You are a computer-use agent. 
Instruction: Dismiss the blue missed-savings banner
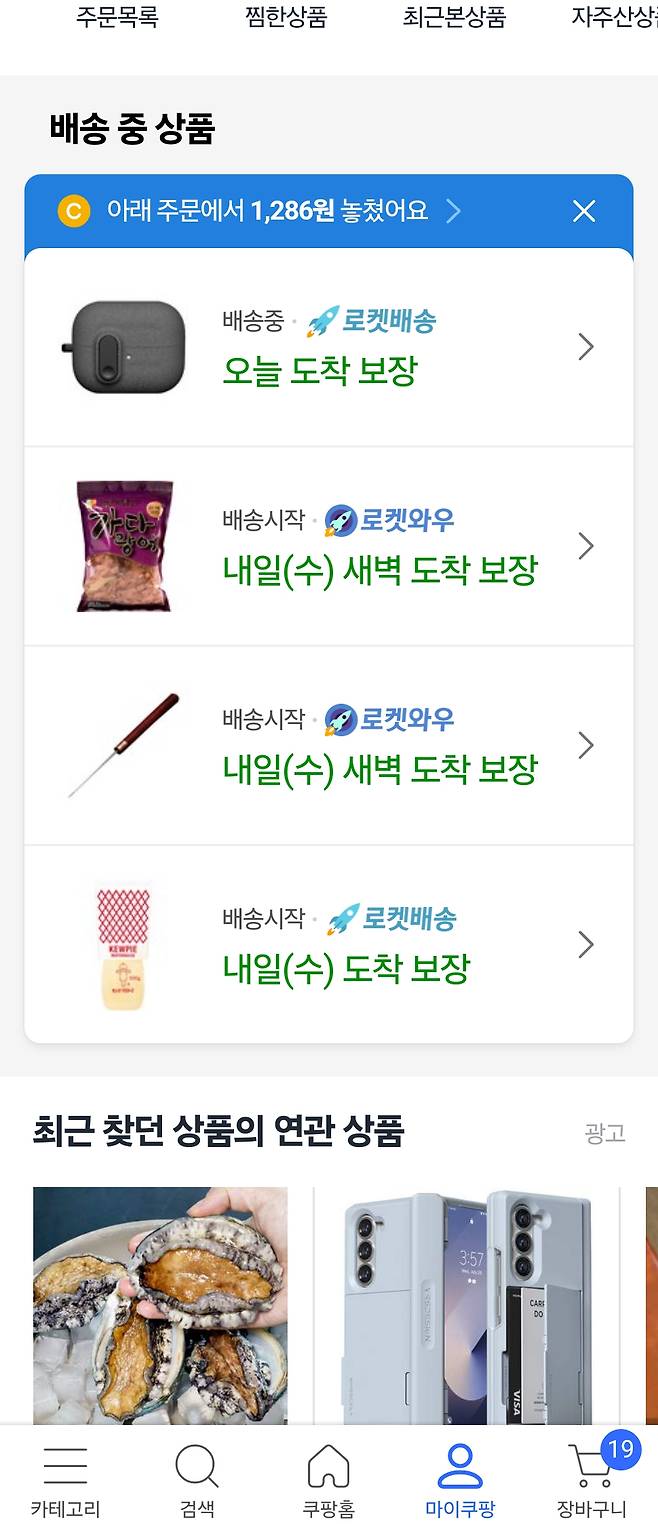click(584, 211)
